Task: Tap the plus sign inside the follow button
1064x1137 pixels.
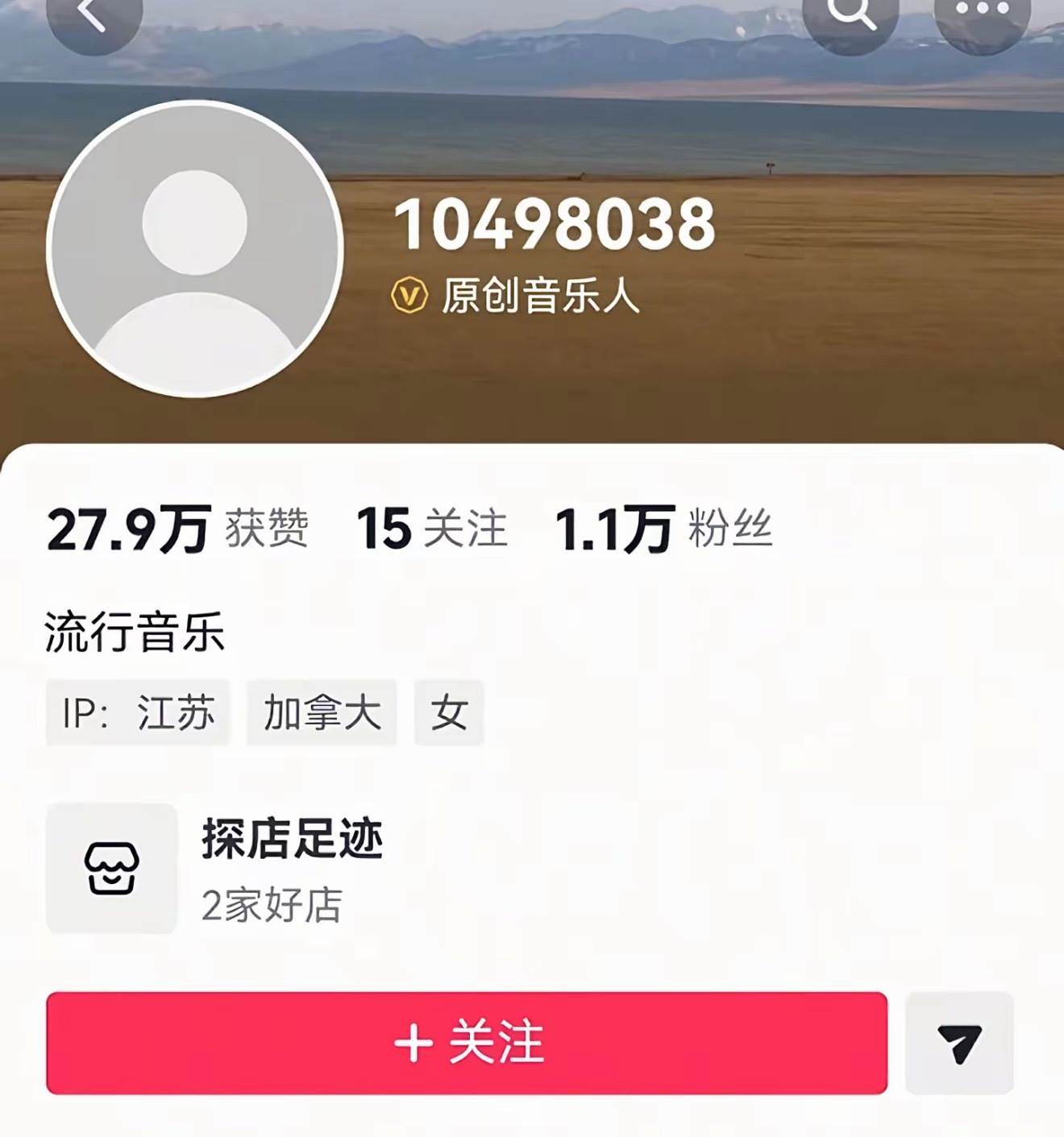Action: point(414,1040)
